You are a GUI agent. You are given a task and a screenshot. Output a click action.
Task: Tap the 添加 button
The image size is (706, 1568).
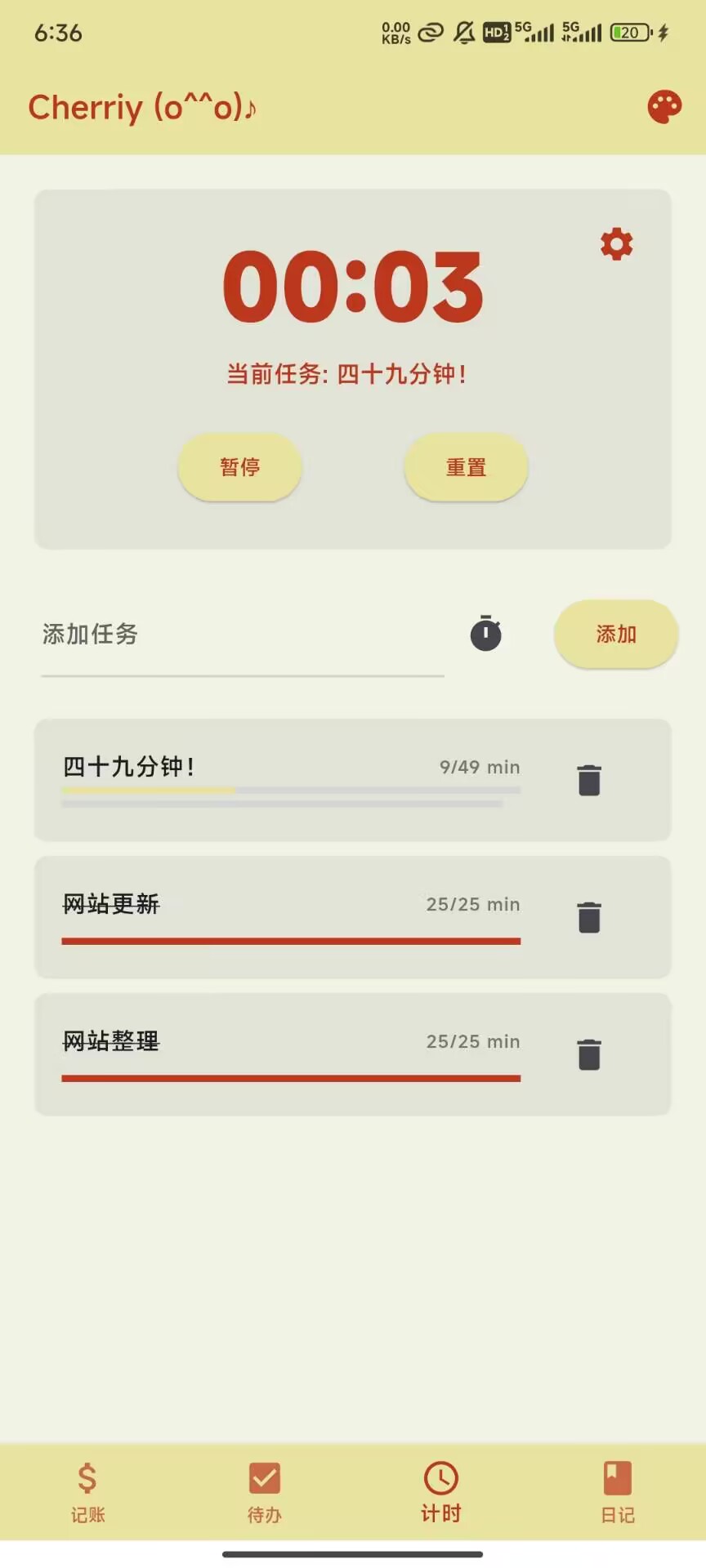616,634
